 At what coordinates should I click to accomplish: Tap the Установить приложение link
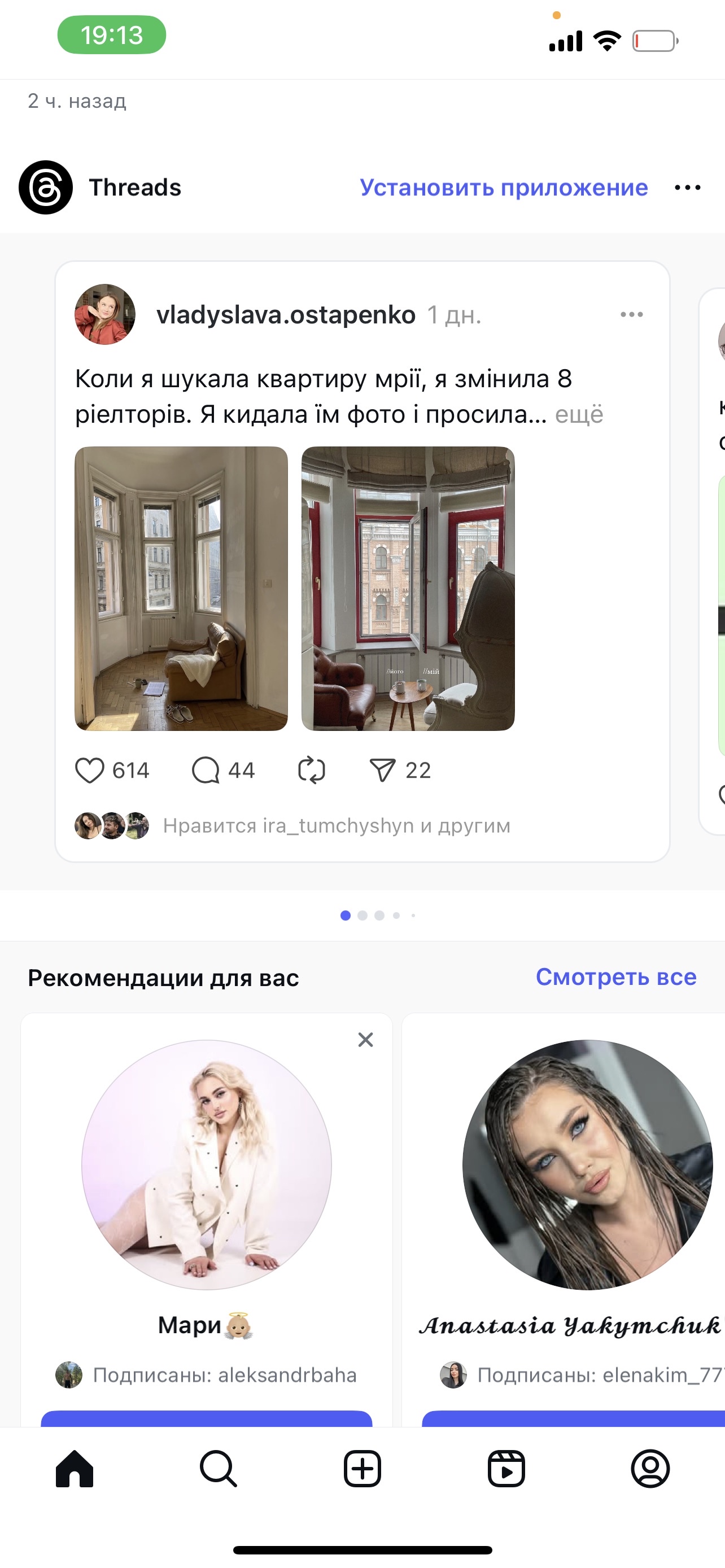[504, 187]
